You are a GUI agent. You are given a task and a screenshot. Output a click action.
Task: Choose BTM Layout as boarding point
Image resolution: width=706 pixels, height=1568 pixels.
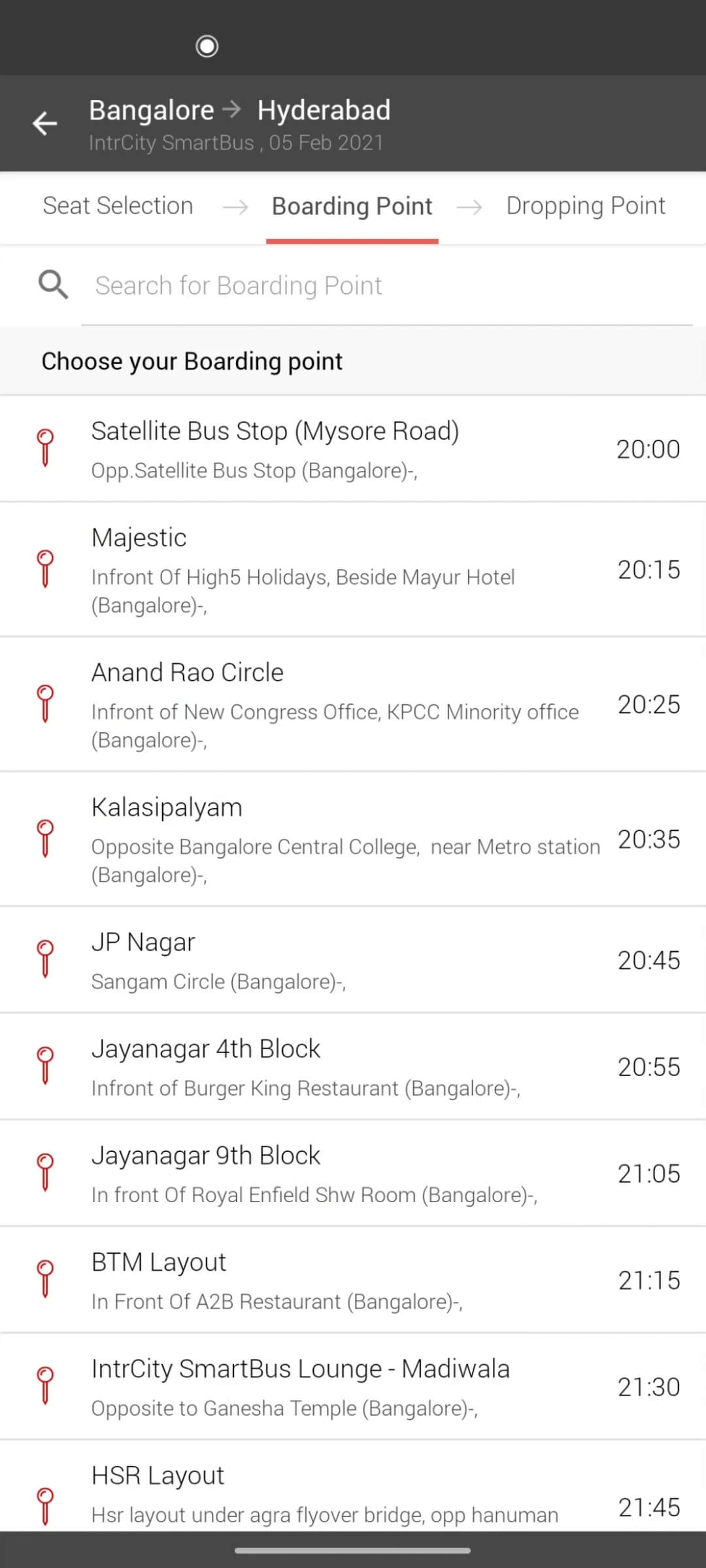(x=353, y=1280)
